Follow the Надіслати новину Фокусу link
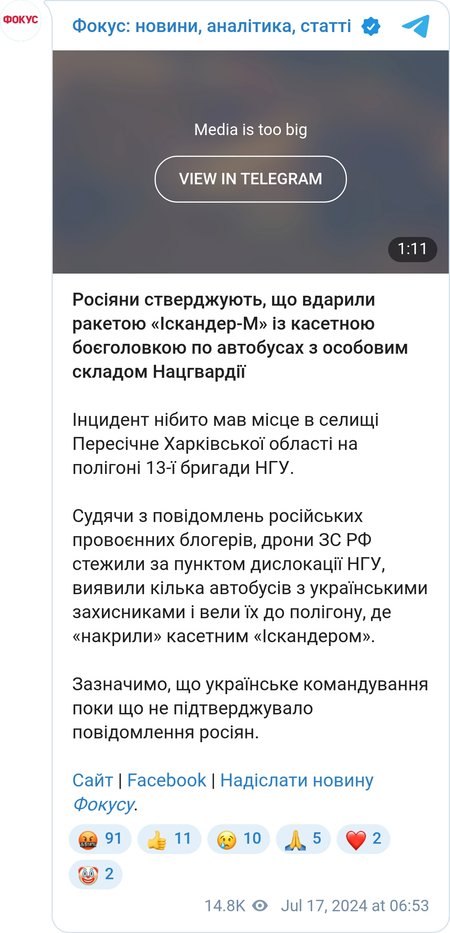The width and height of the screenshot is (450, 933). point(223,792)
